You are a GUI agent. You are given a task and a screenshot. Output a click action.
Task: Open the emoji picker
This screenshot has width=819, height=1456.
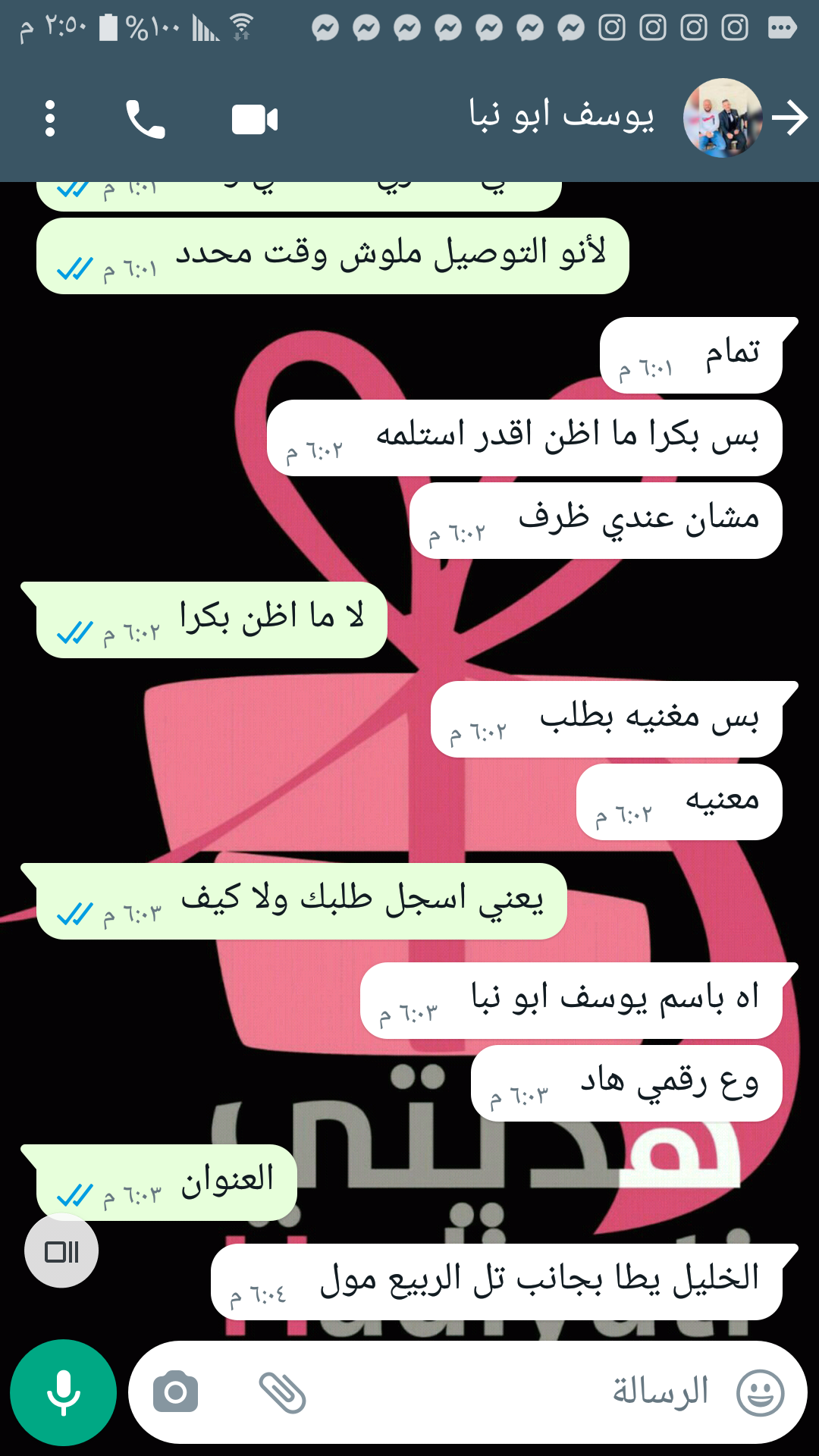tap(760, 1392)
